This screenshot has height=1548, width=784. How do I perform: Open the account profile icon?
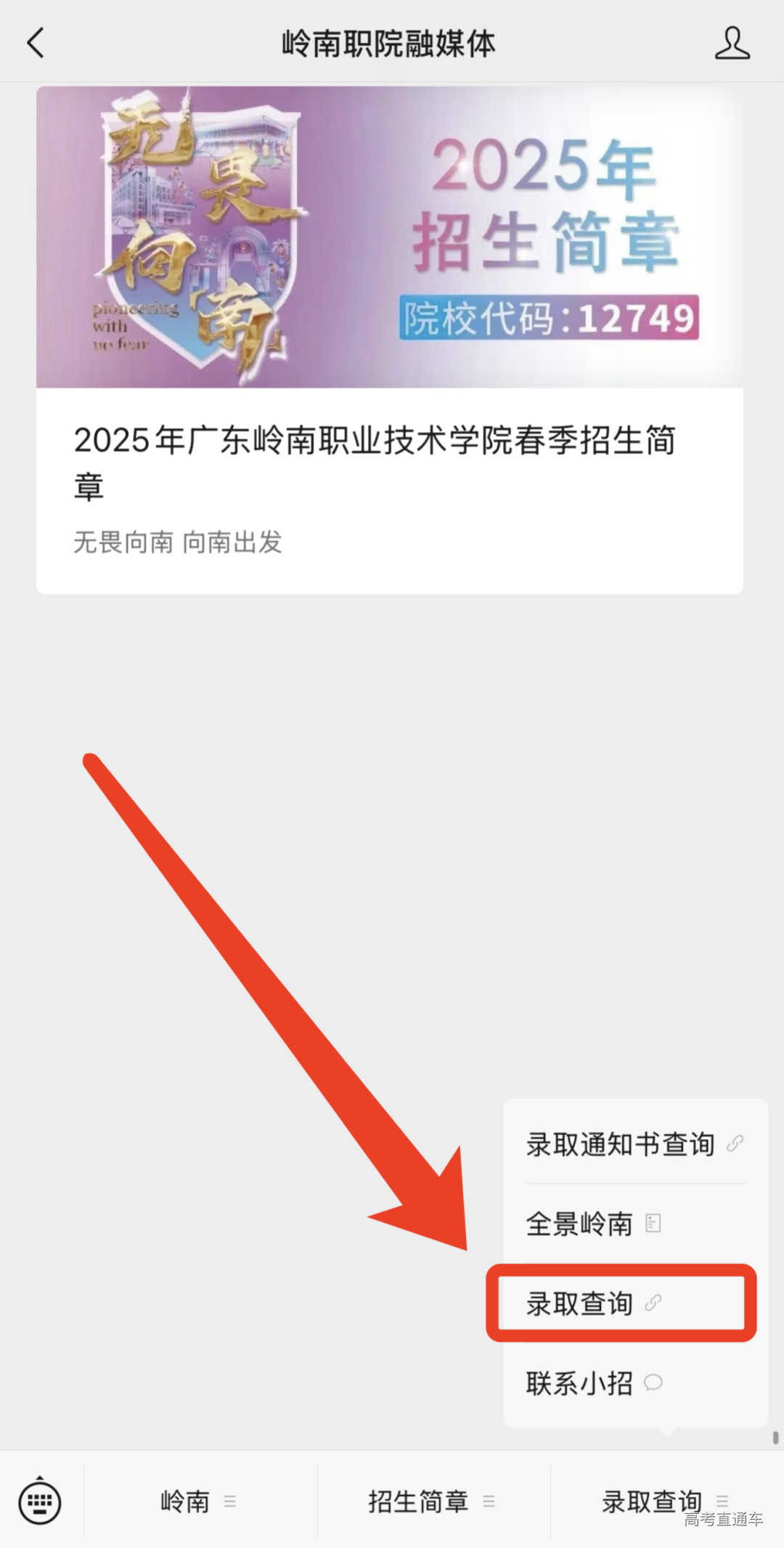click(x=732, y=43)
